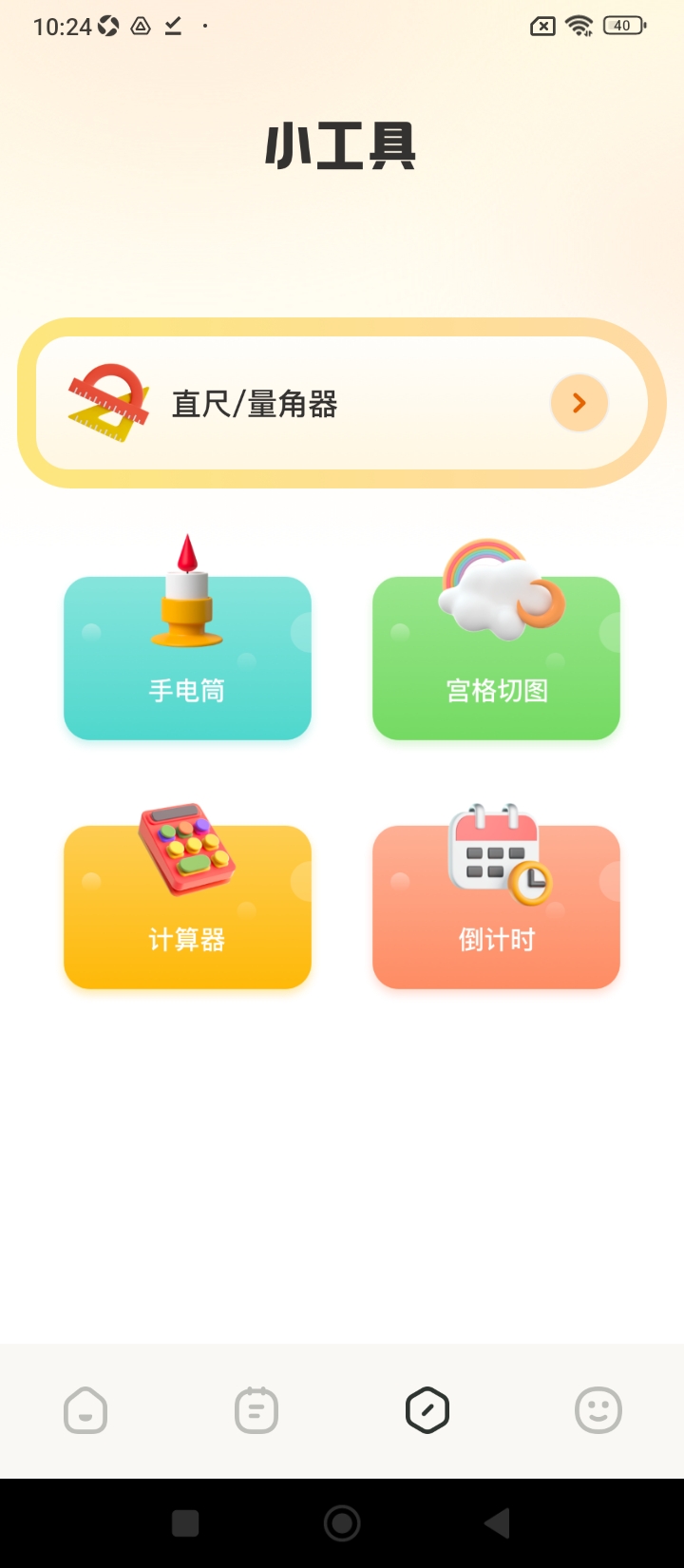Switch to the second notes tab
This screenshot has width=684, height=1568.
click(256, 1410)
